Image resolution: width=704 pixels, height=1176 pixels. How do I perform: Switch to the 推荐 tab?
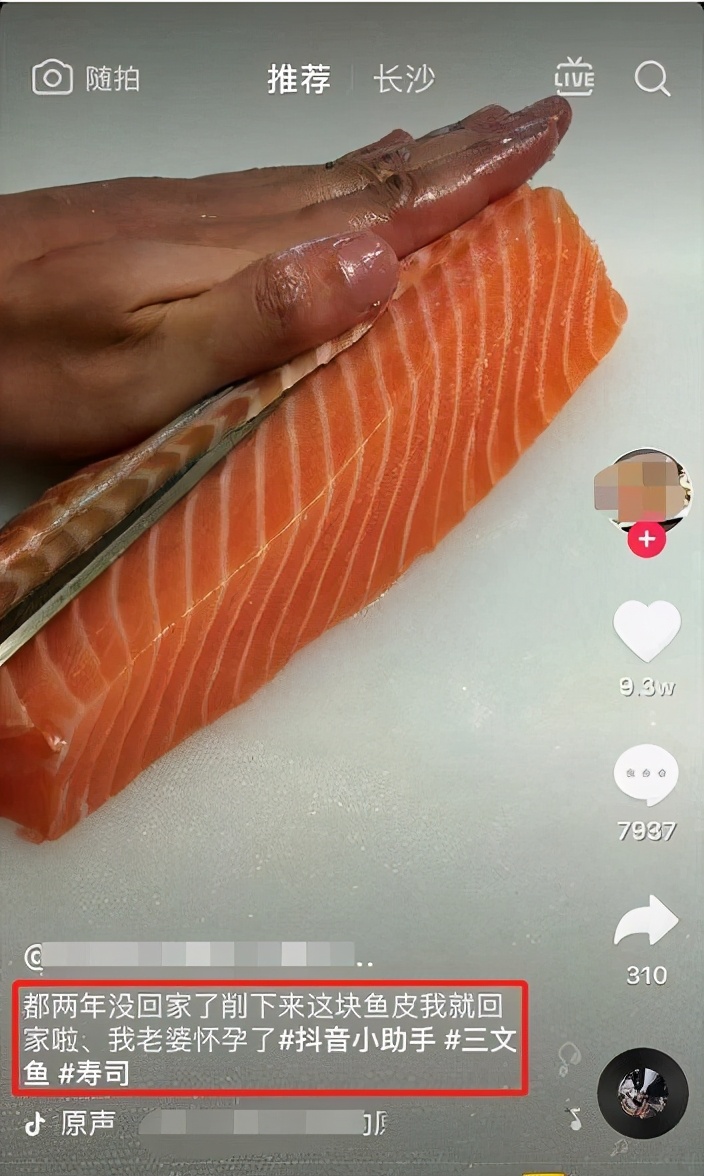coord(298,79)
